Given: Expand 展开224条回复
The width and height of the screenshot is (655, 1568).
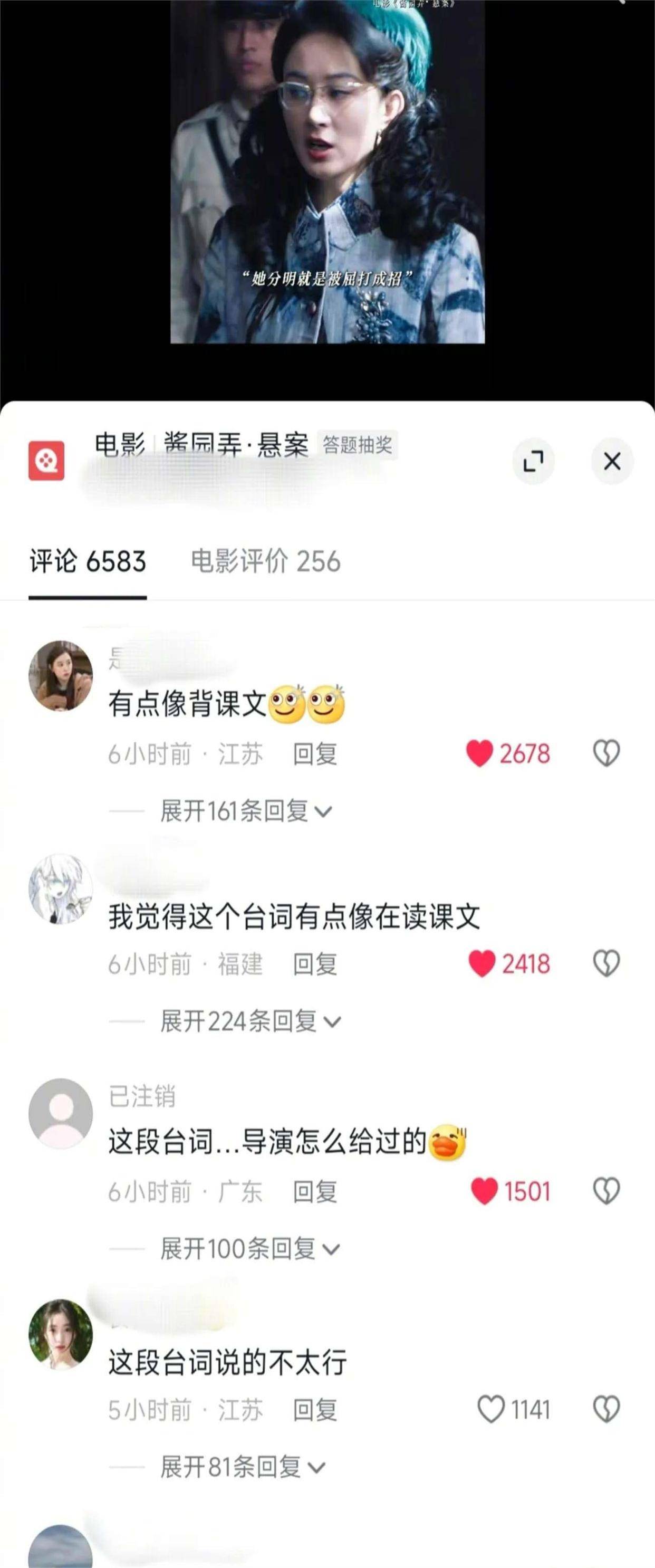Looking at the screenshot, I should [249, 1021].
